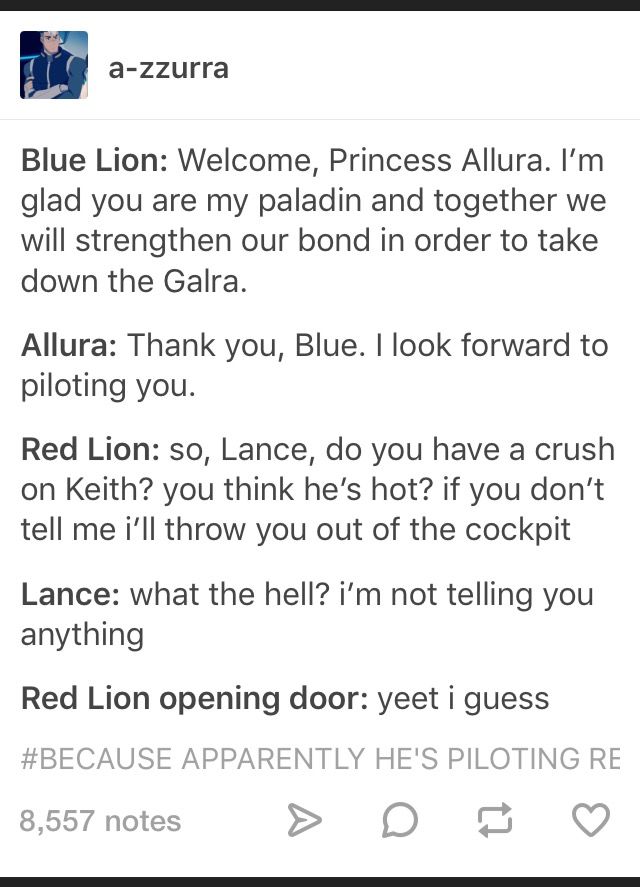Tap the #BECAUSE APPARENTLY HE'S PILOTING hashtag

pyautogui.click(x=320, y=758)
